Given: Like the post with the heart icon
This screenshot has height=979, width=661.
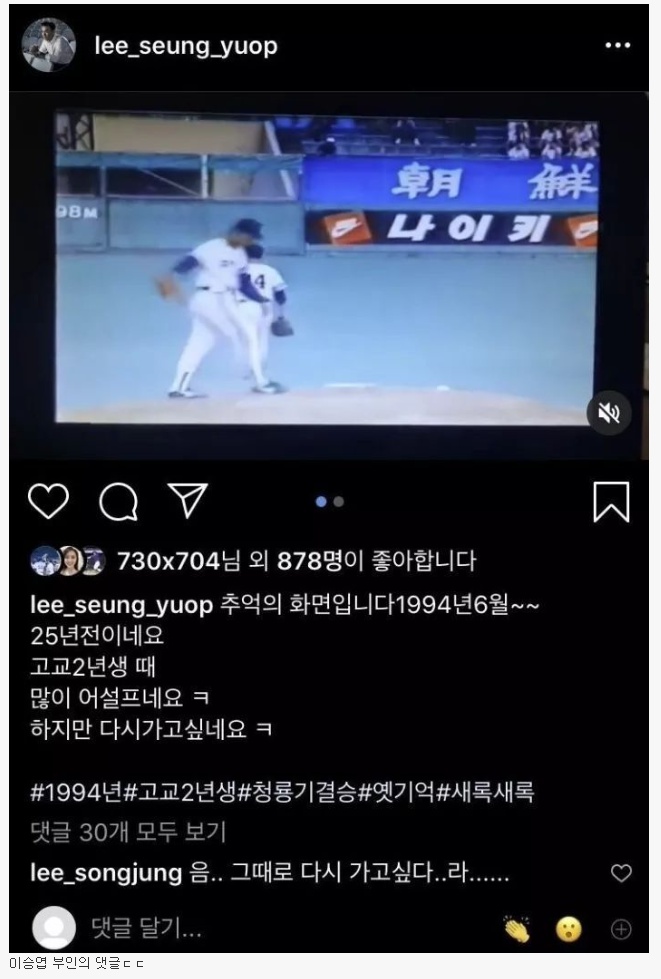Looking at the screenshot, I should (x=48, y=501).
